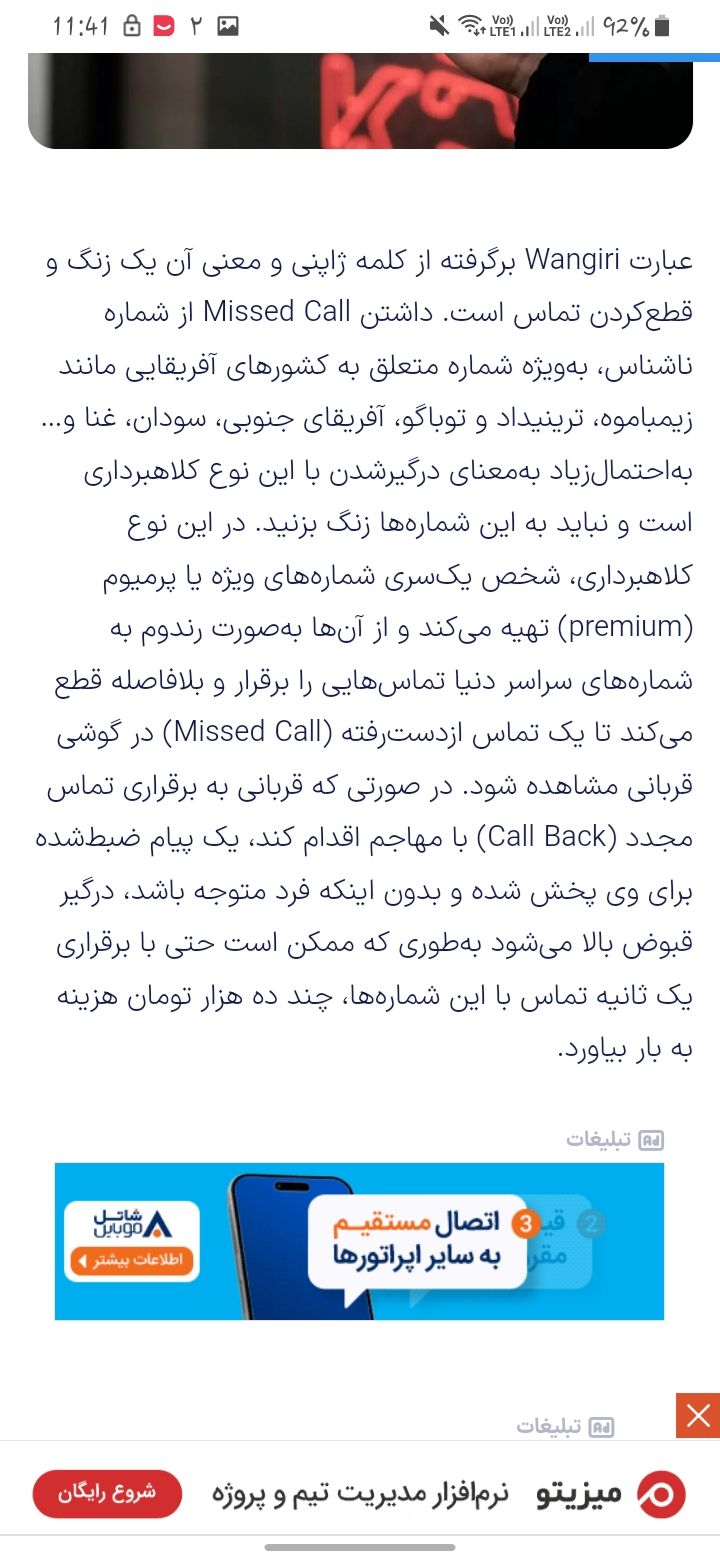This screenshot has width=720, height=1560.
Task: Open the Shatel Mobile ad banner
Action: coord(359,1241)
